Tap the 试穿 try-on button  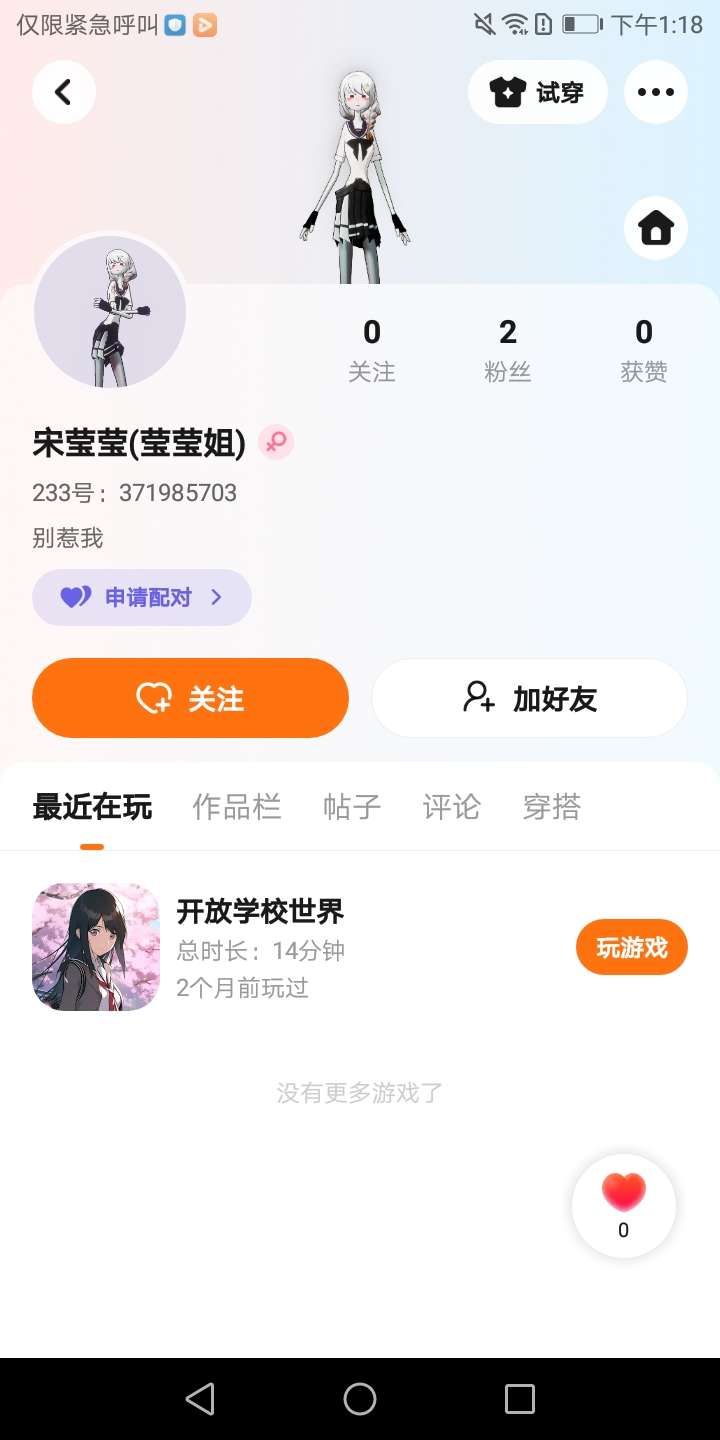tap(537, 92)
